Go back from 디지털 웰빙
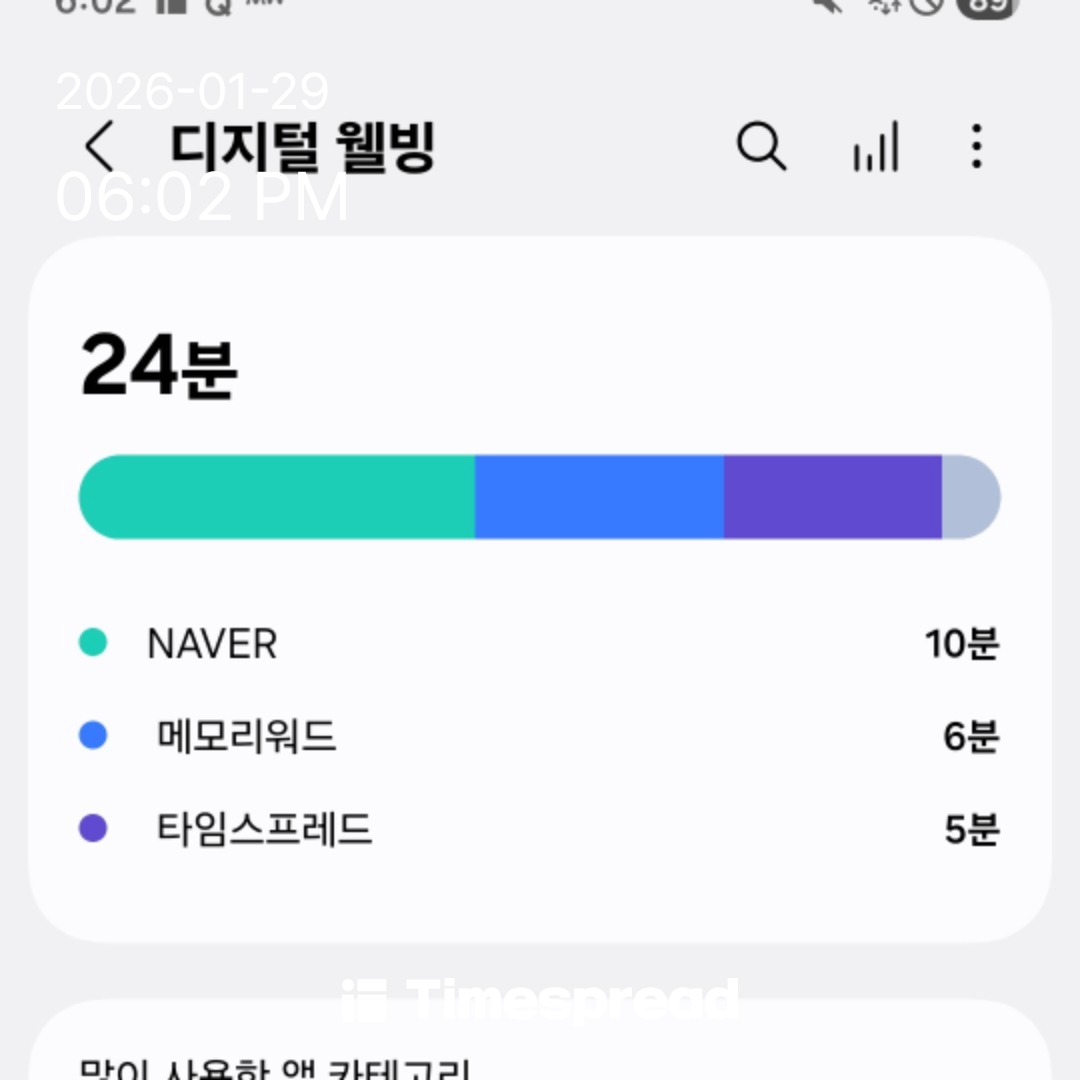Viewport: 1080px width, 1080px height. [x=100, y=148]
